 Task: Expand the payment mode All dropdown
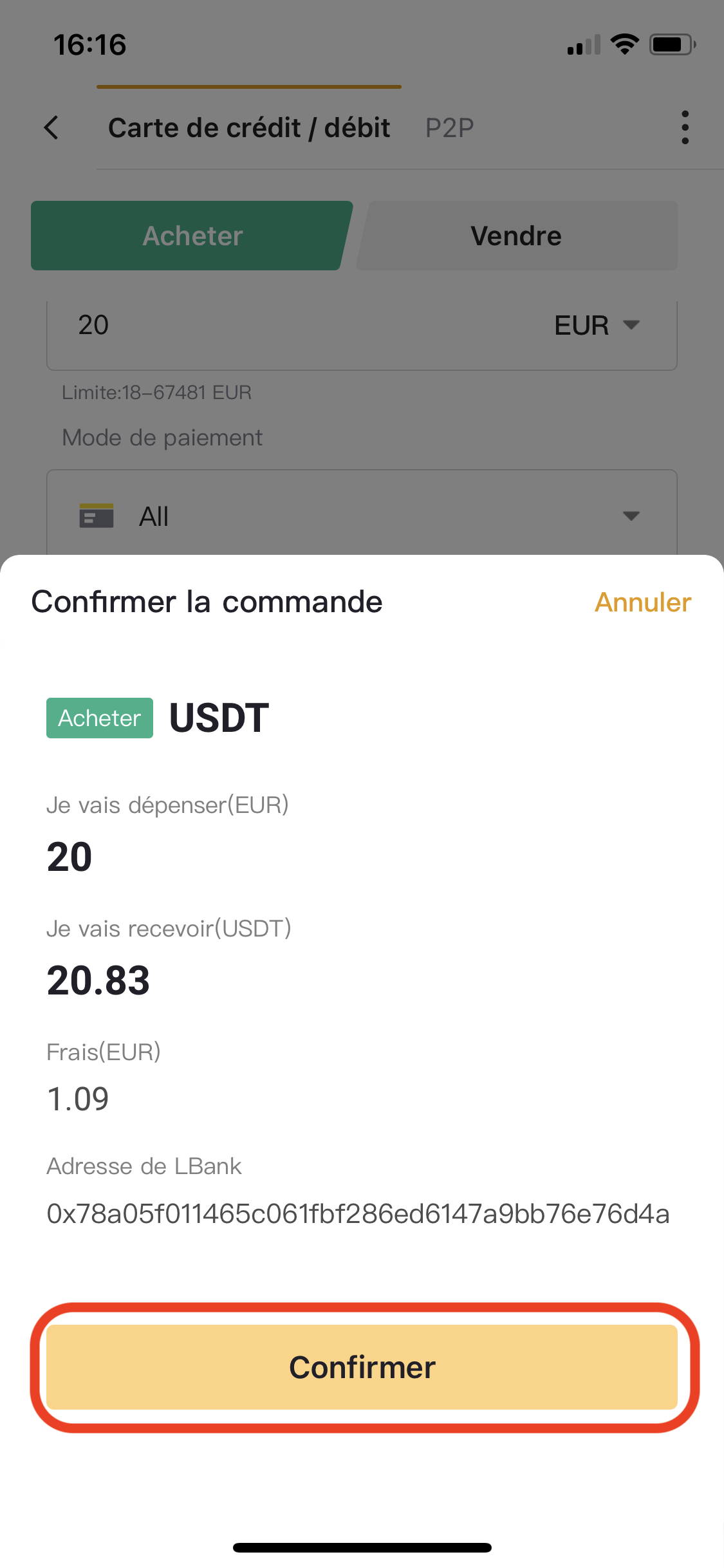click(x=362, y=515)
